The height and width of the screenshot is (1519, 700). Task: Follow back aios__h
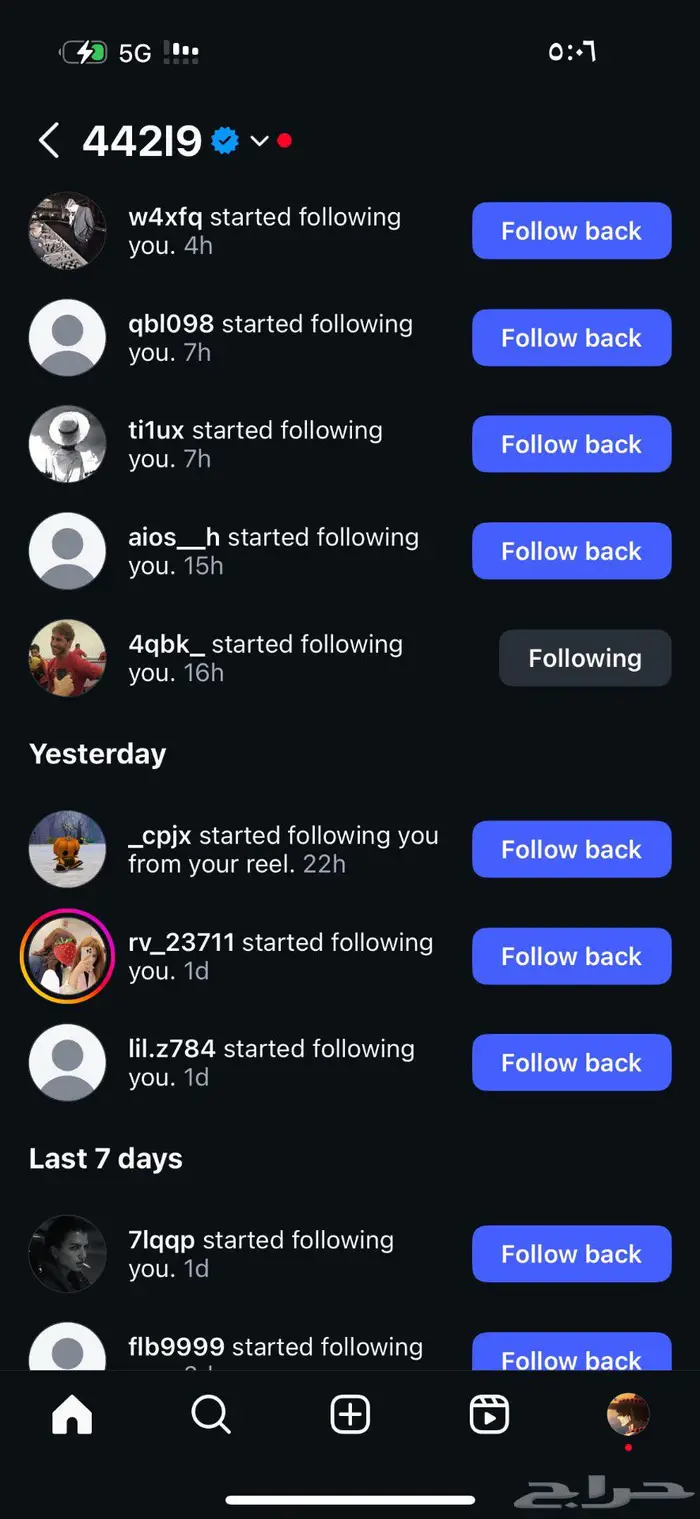tap(571, 551)
